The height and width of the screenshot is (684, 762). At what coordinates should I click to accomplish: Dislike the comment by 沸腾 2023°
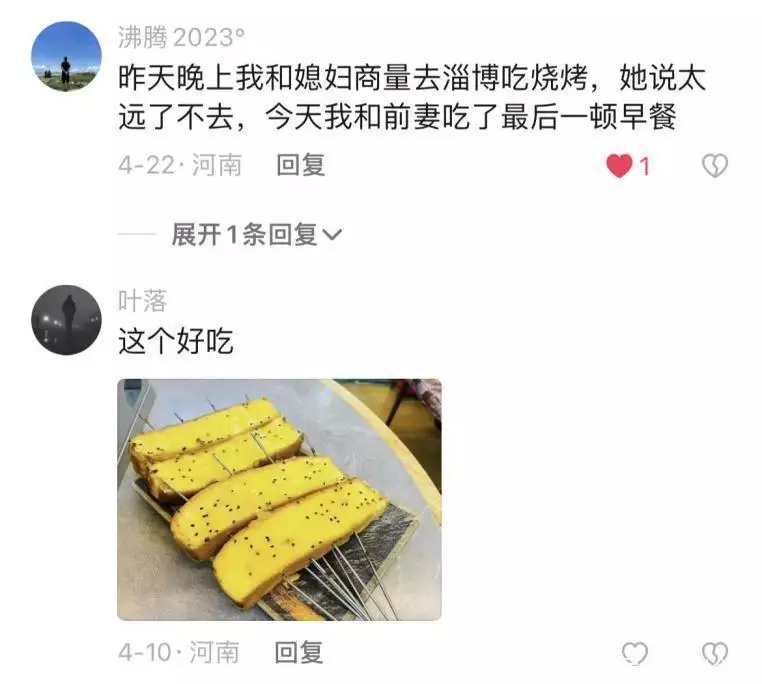pyautogui.click(x=714, y=167)
